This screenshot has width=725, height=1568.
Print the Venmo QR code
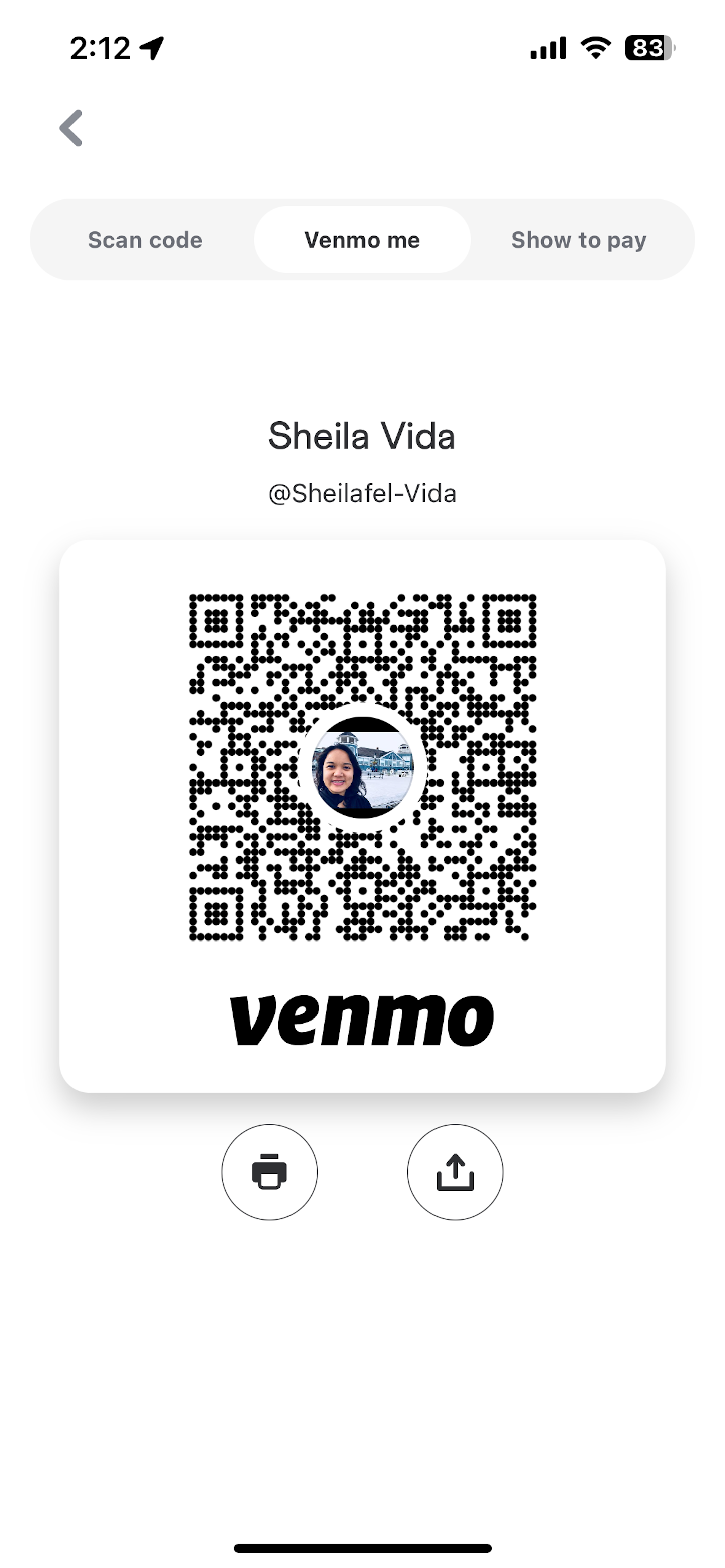(269, 1172)
